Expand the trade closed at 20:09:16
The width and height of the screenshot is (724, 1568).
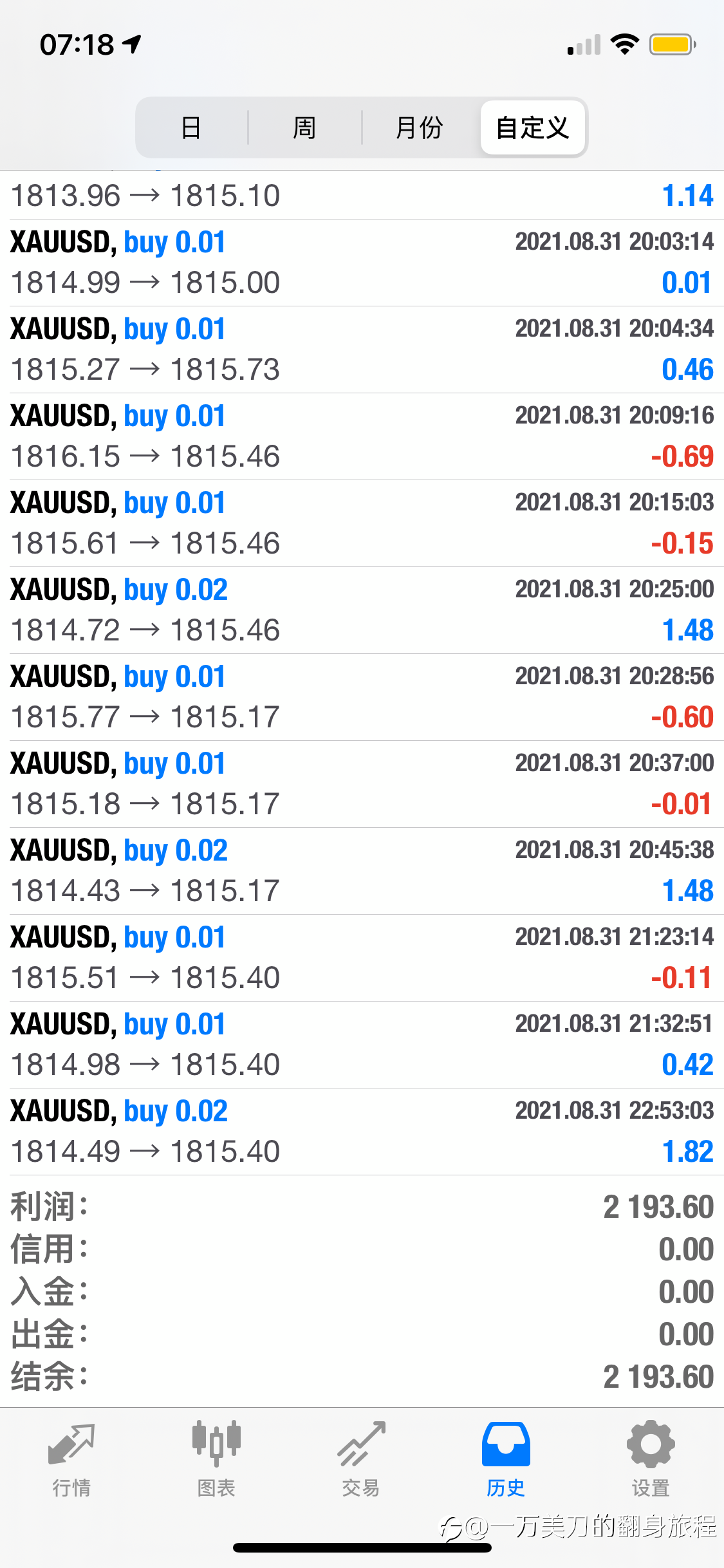pyautogui.click(x=362, y=436)
